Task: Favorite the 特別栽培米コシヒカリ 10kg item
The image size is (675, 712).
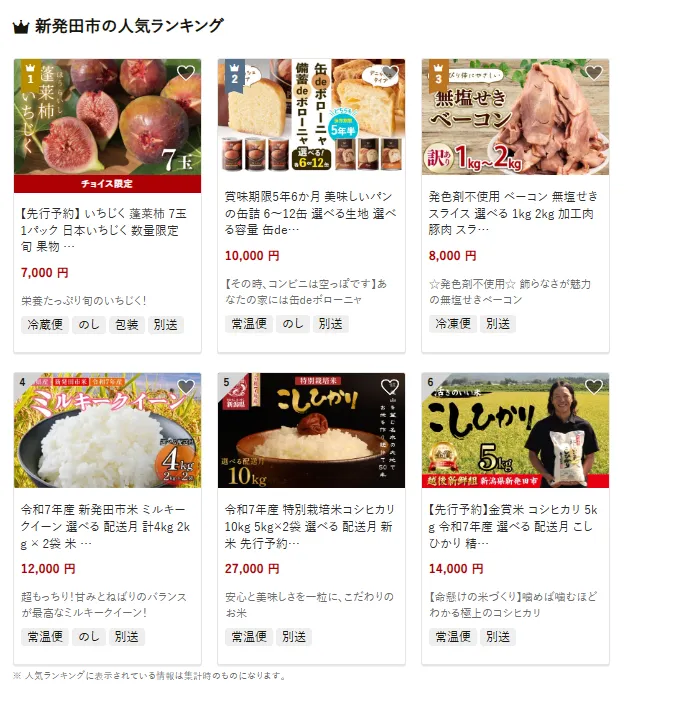Action: [389, 387]
